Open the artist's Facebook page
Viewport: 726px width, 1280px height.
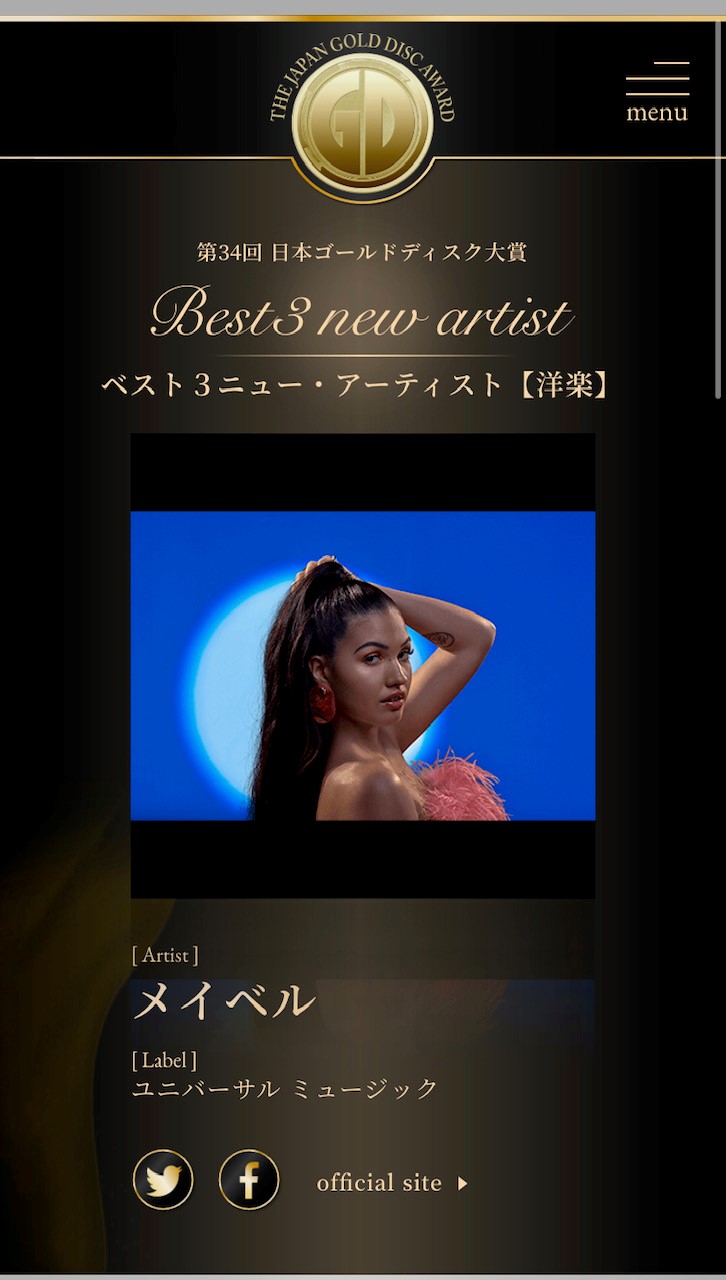coord(249,1180)
